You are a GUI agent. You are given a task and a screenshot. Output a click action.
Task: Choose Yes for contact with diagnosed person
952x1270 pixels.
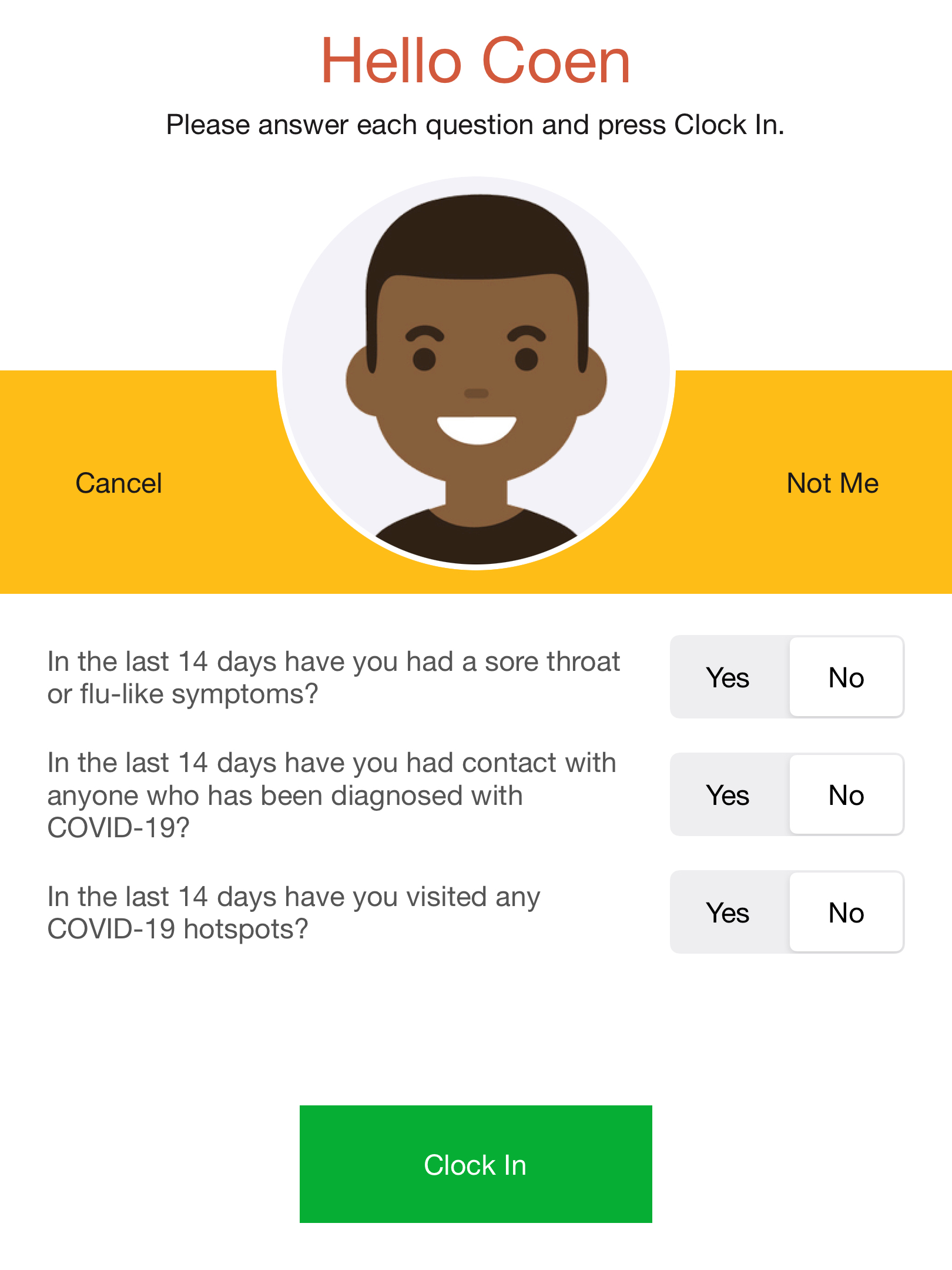[x=728, y=795]
